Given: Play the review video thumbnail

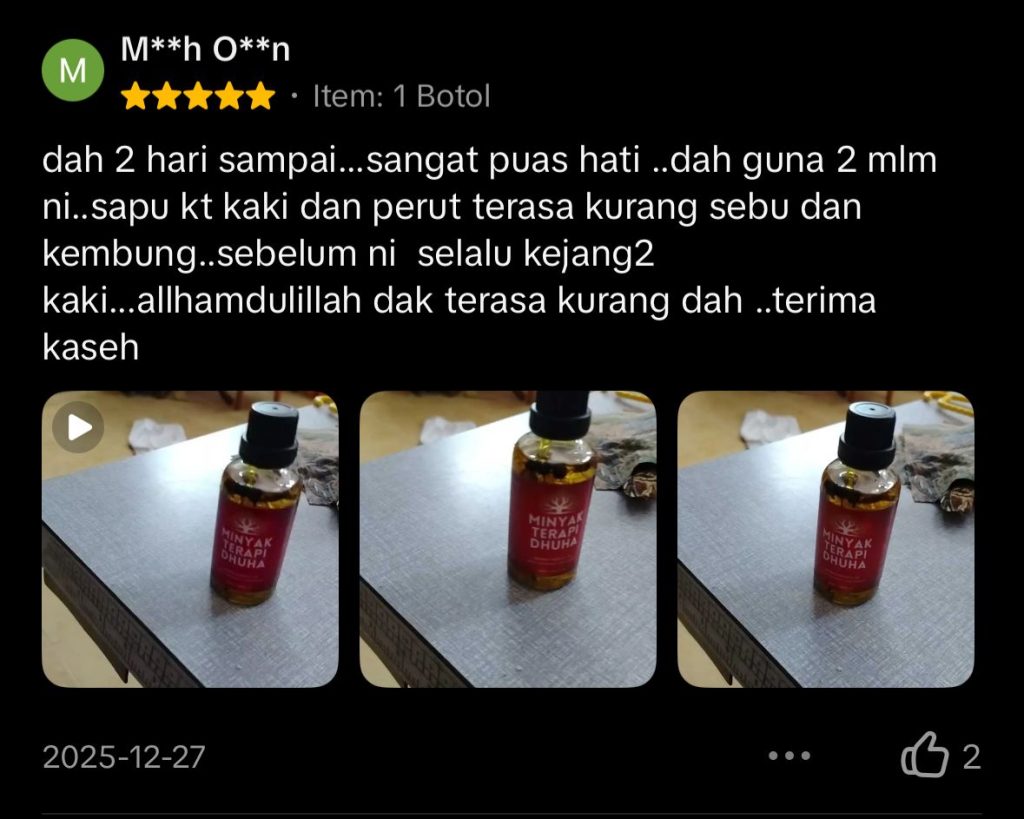Looking at the screenshot, I should click(78, 428).
